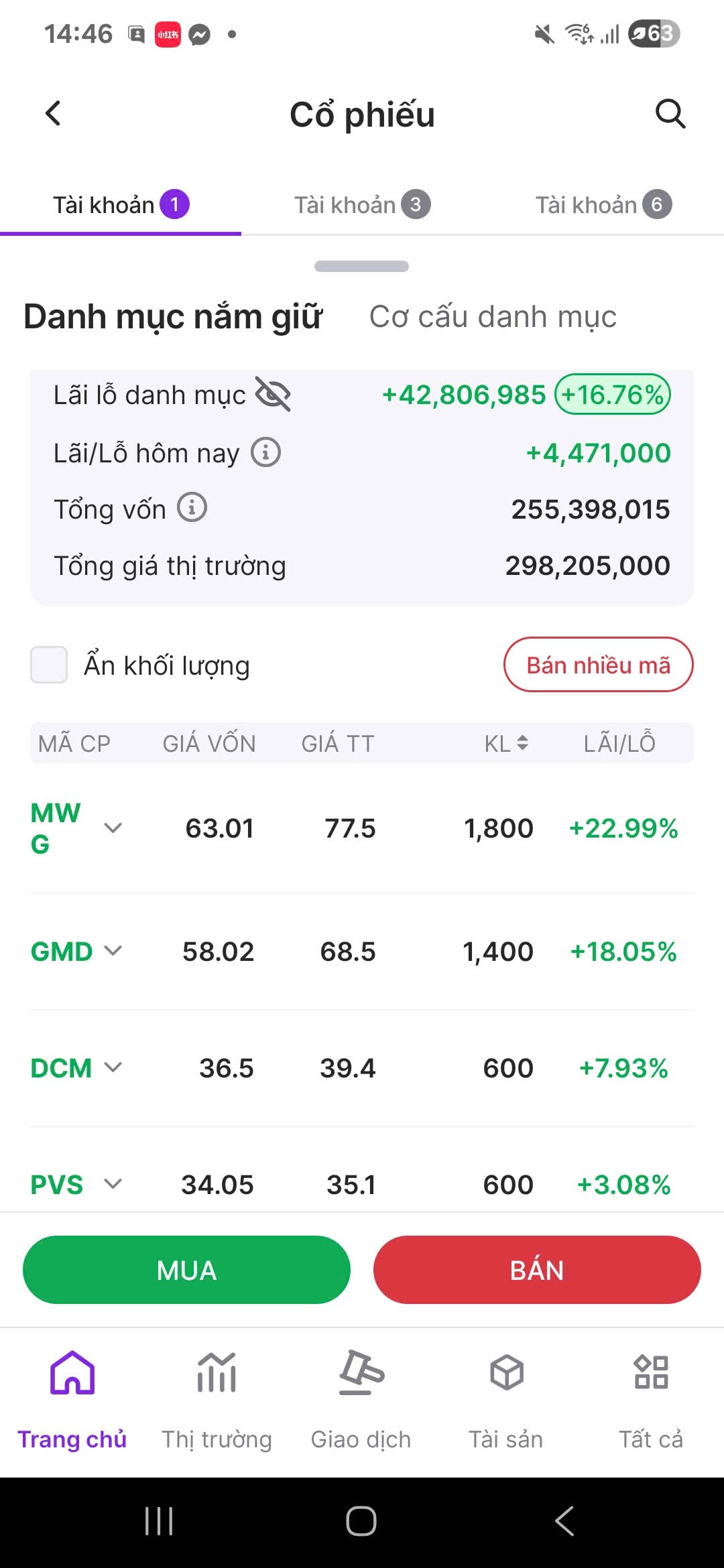Show the Cơ cấu danh mục view
The height and width of the screenshot is (1568, 724).
[x=493, y=317]
